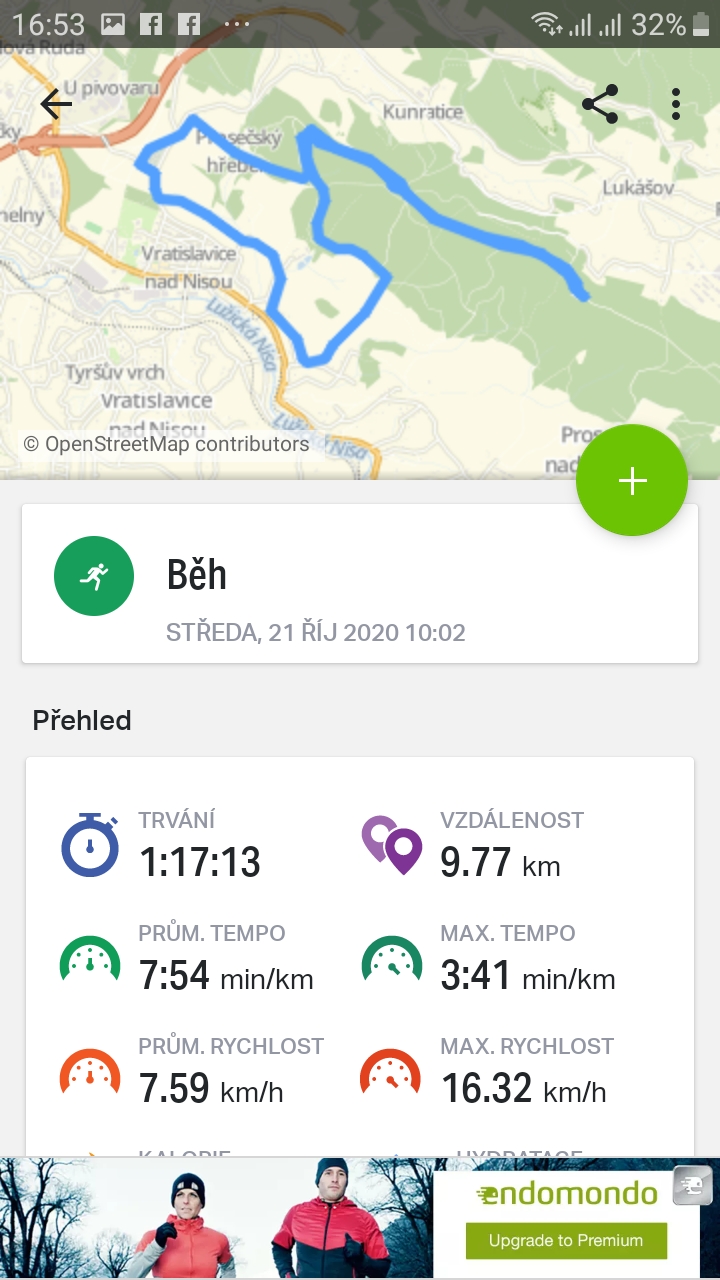Open the three-dot overflow menu
Screen dimensions: 720x1280
tap(677, 104)
